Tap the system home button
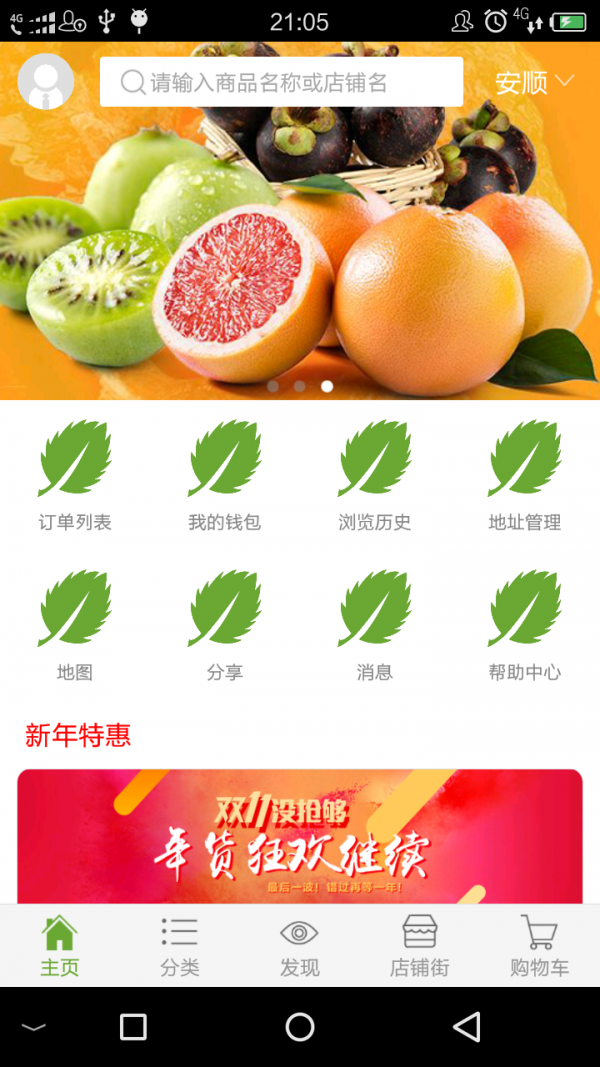 click(300, 1027)
